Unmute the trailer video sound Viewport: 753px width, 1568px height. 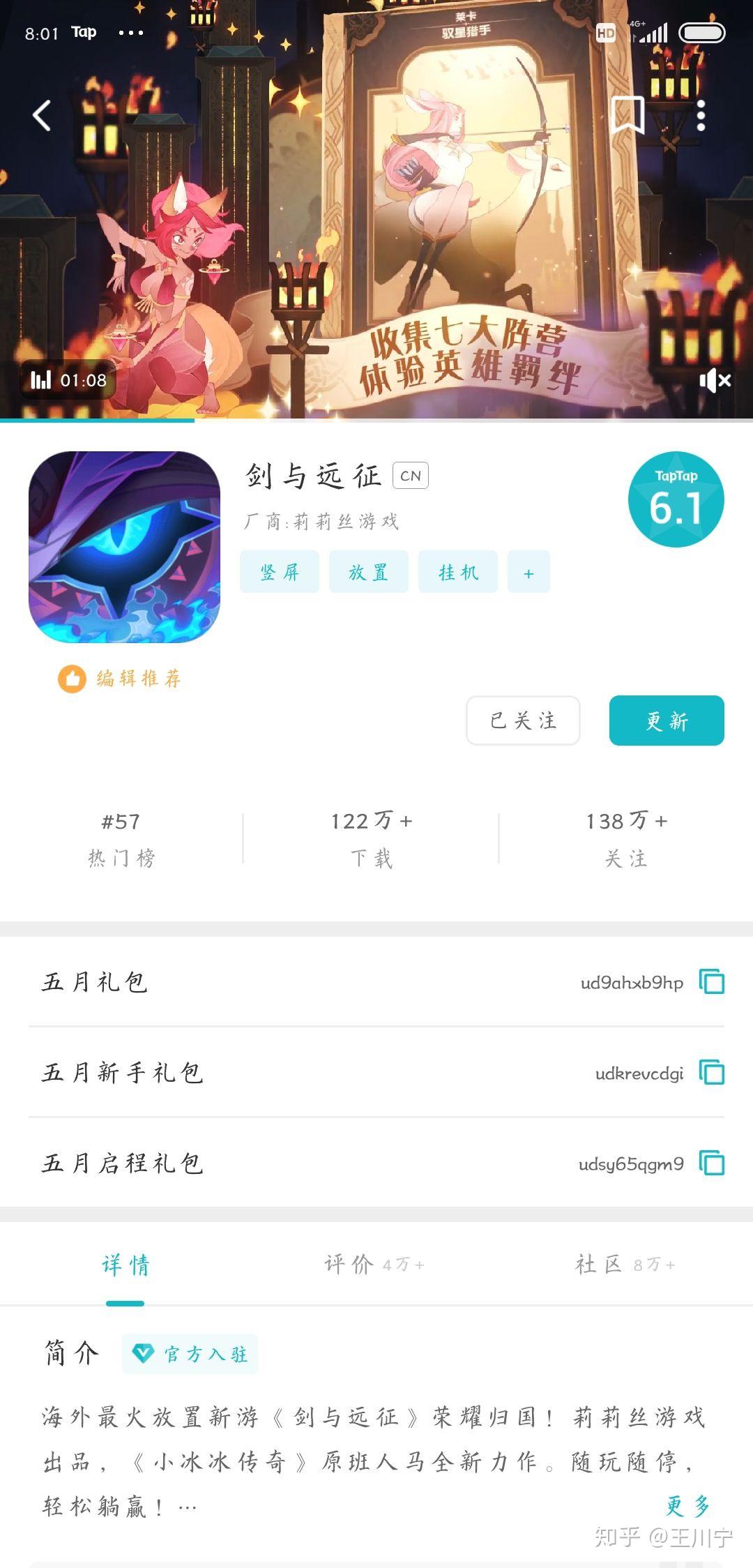click(x=715, y=380)
